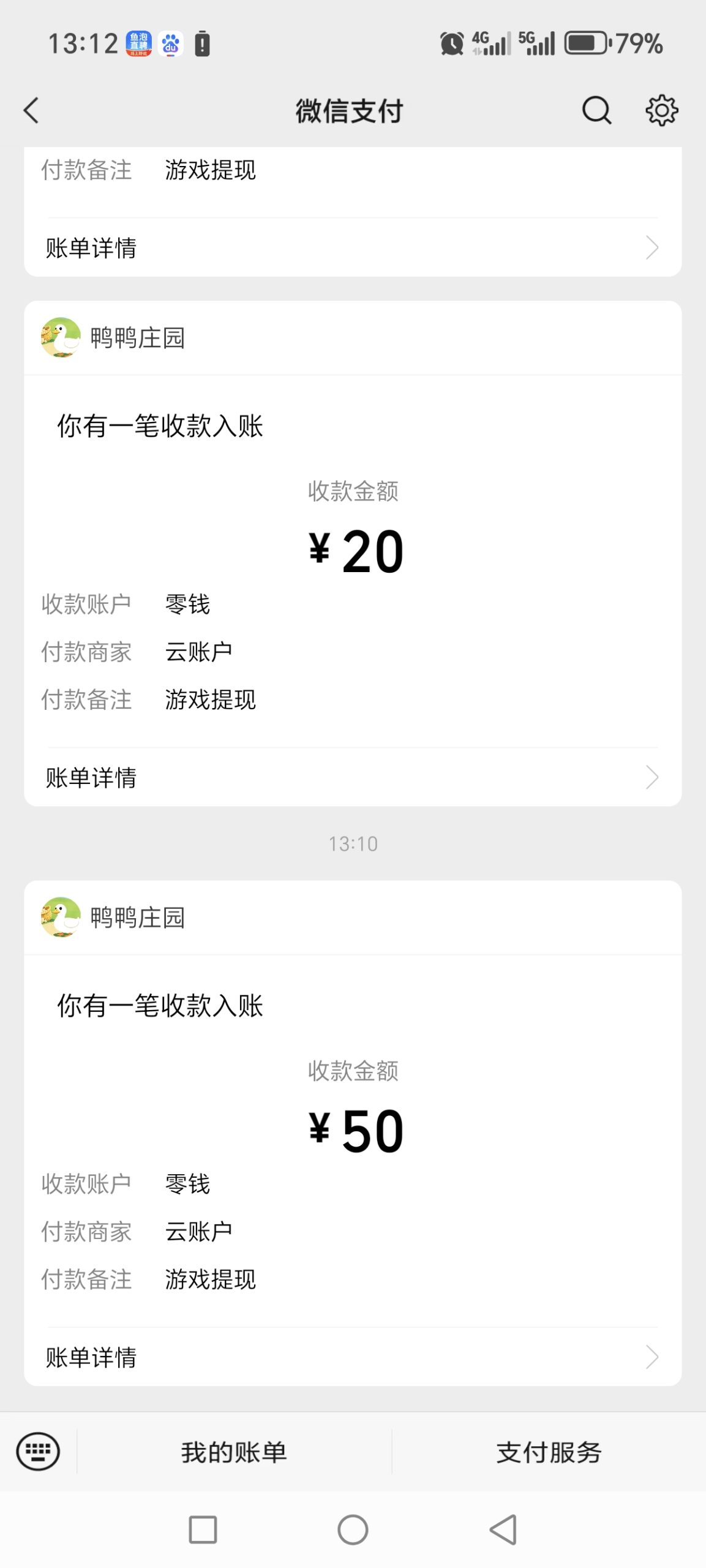706x1568 pixels.
Task: Show recent apps
Action: (203, 1530)
